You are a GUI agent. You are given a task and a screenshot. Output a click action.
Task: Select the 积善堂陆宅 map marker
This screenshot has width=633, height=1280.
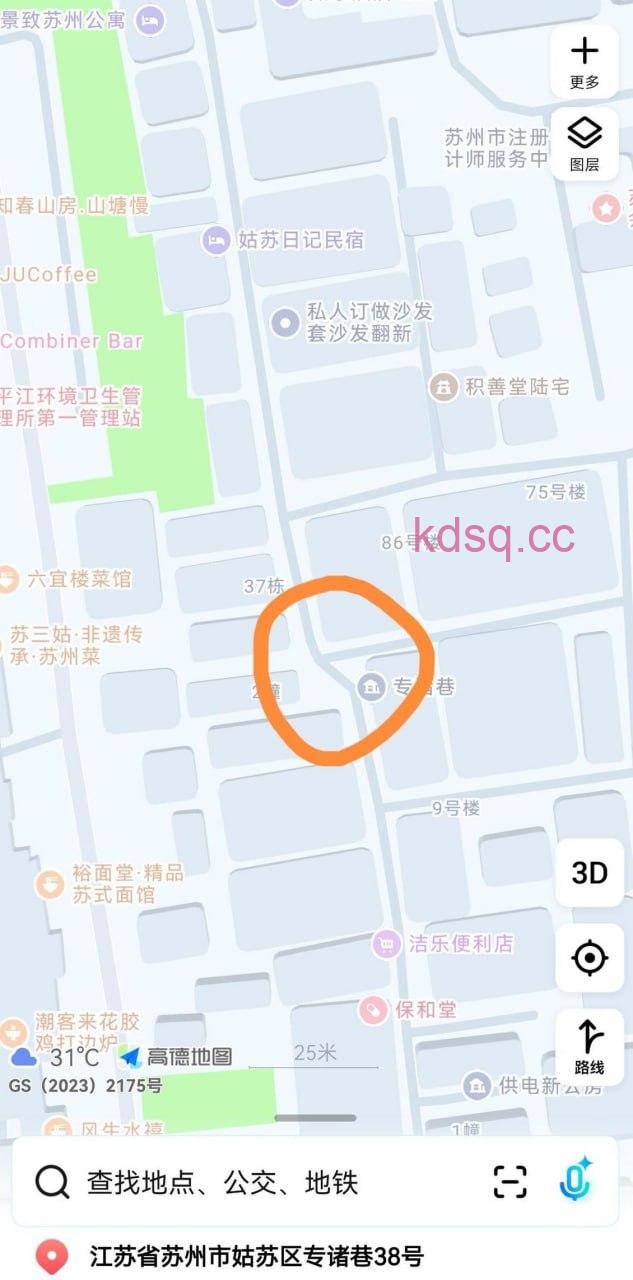coord(443,386)
